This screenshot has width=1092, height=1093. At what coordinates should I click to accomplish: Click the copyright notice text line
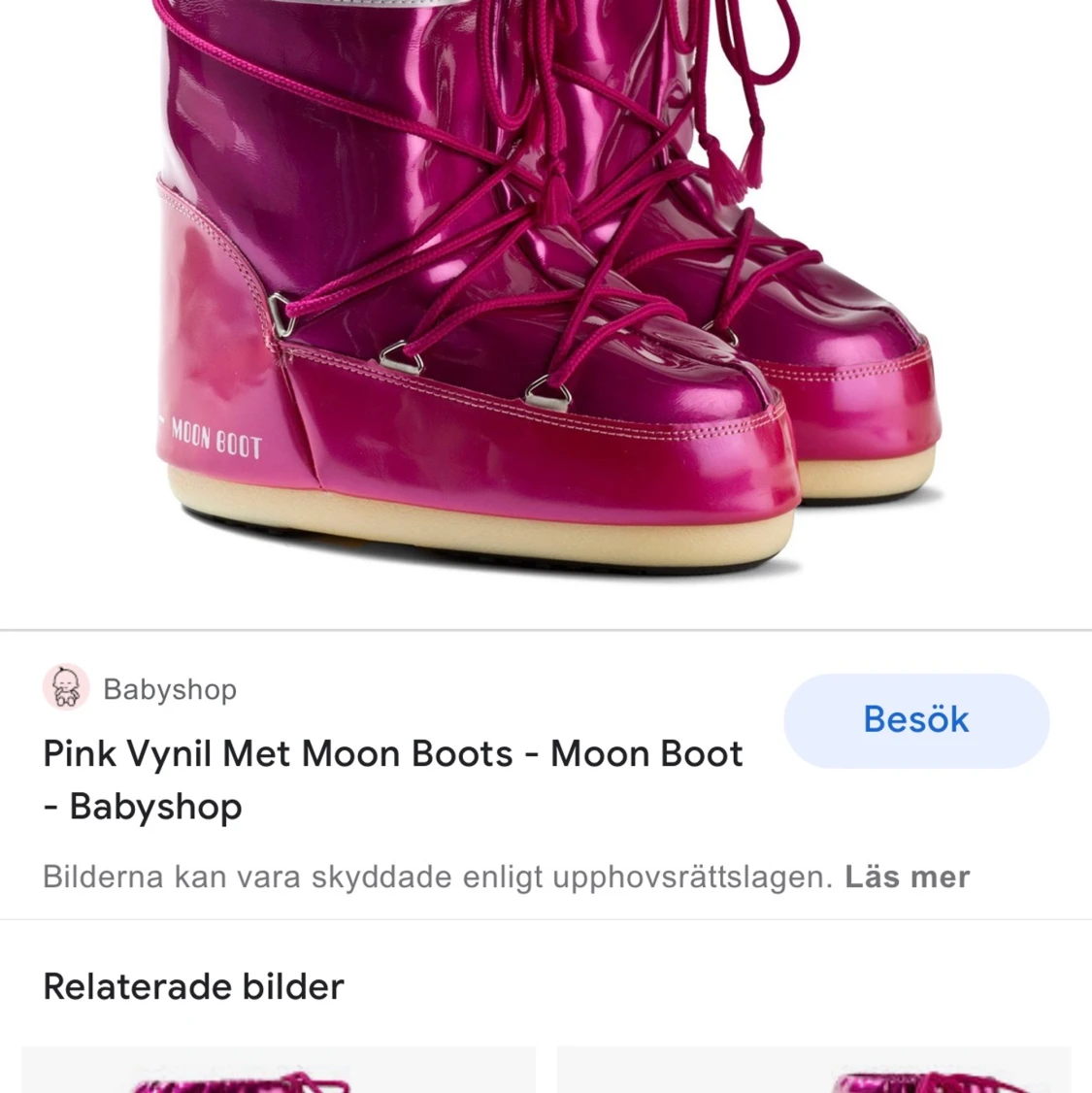click(437, 877)
